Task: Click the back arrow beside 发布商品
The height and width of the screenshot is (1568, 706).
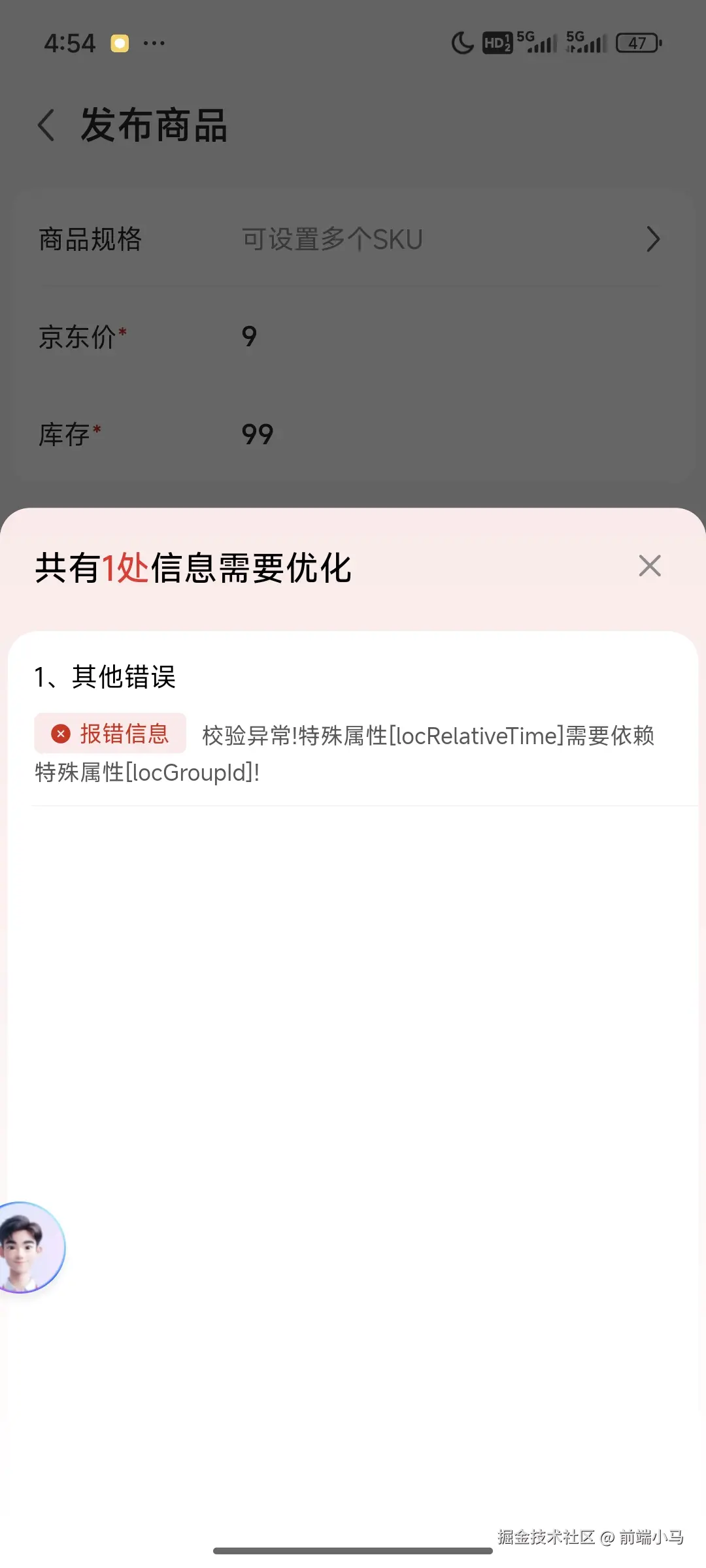Action: (46, 125)
